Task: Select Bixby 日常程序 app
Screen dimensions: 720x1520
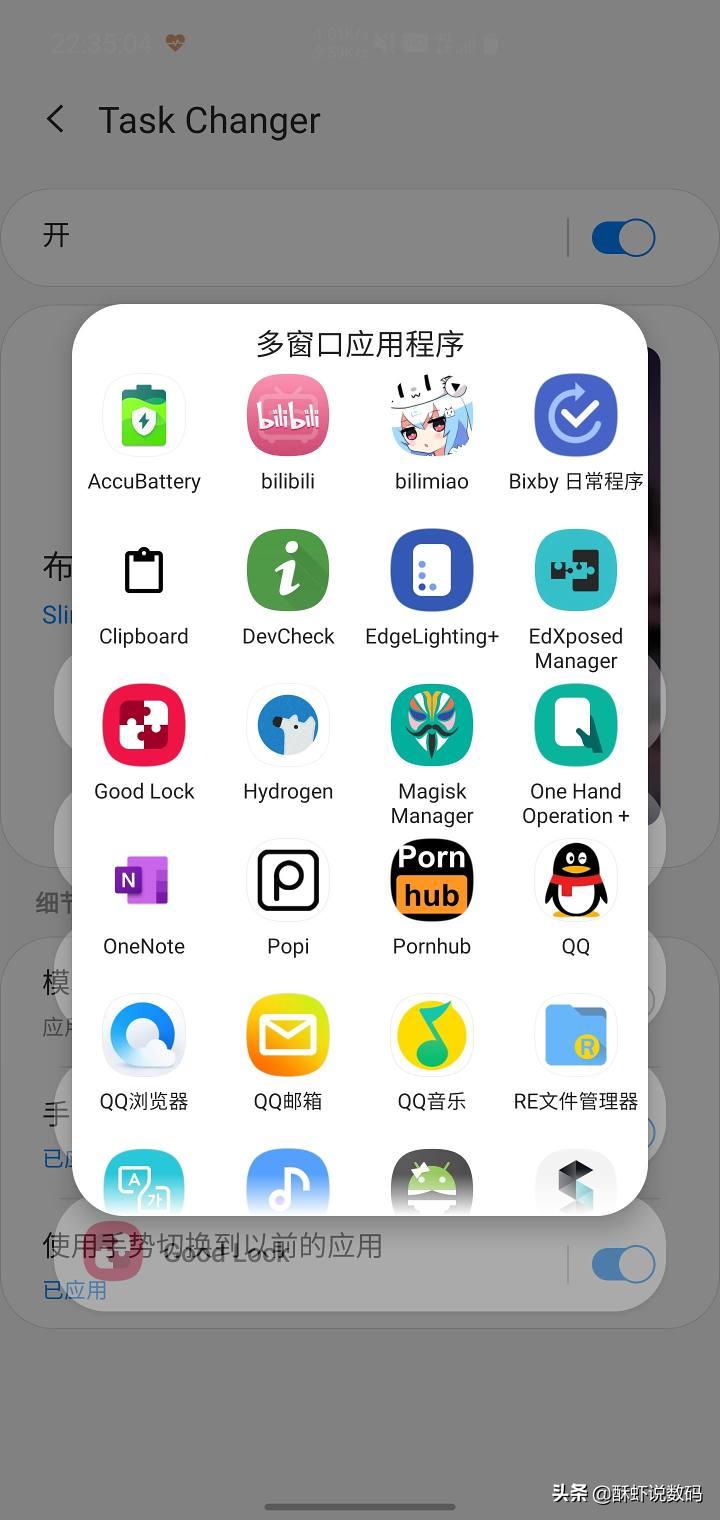Action: click(x=576, y=415)
